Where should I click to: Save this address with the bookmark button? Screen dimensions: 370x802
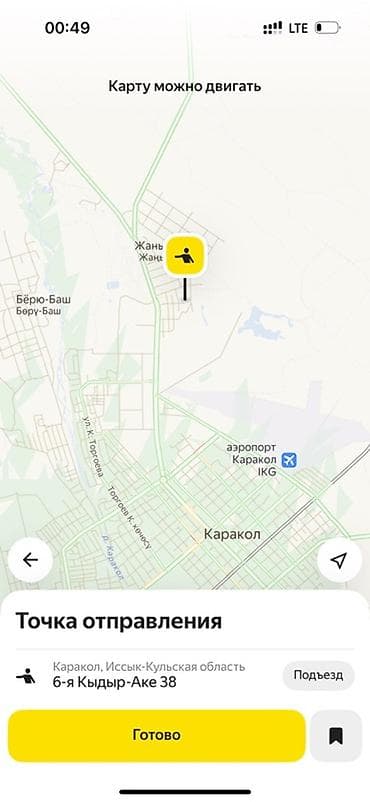[336, 736]
